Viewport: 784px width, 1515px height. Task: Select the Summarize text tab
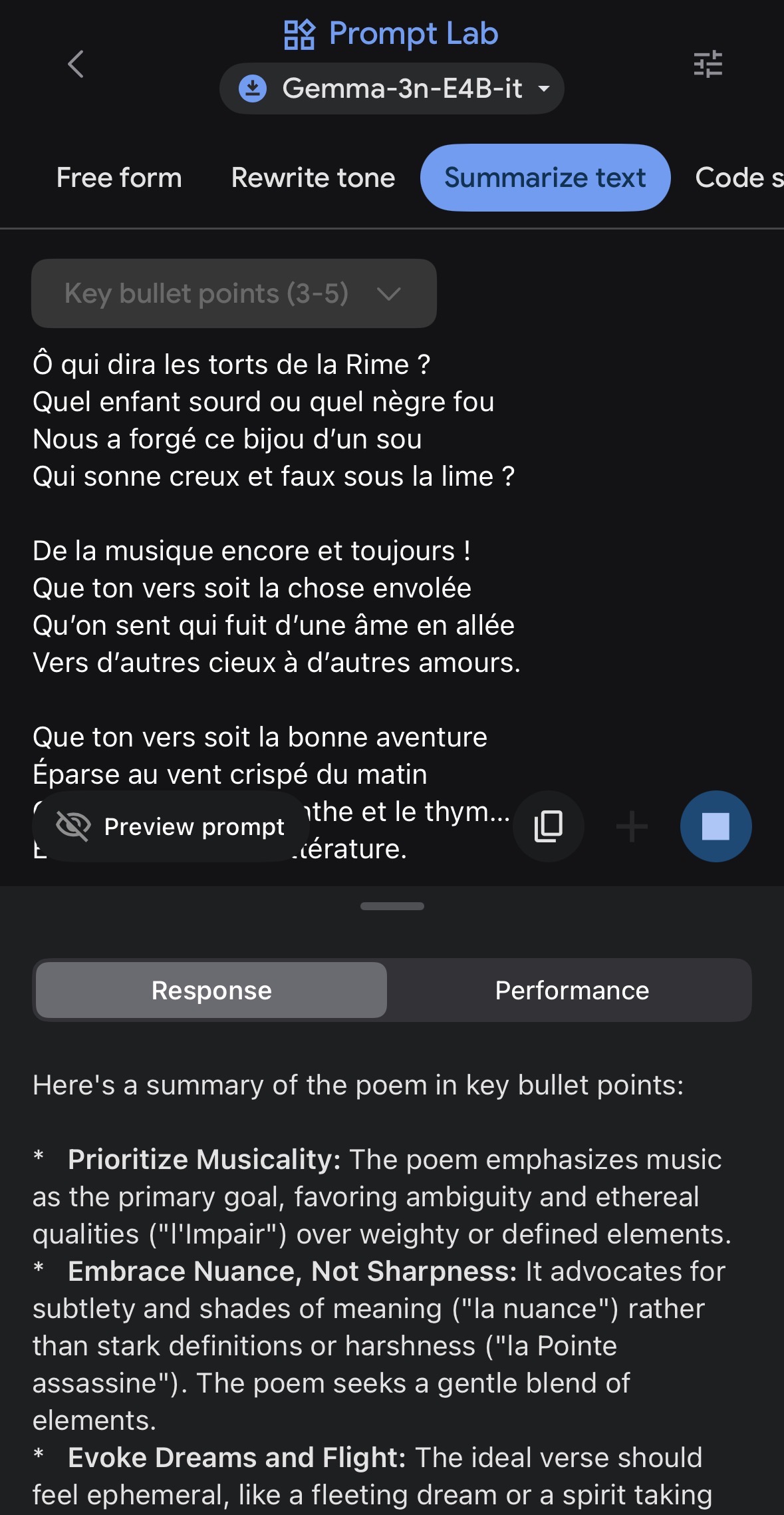[545, 178]
